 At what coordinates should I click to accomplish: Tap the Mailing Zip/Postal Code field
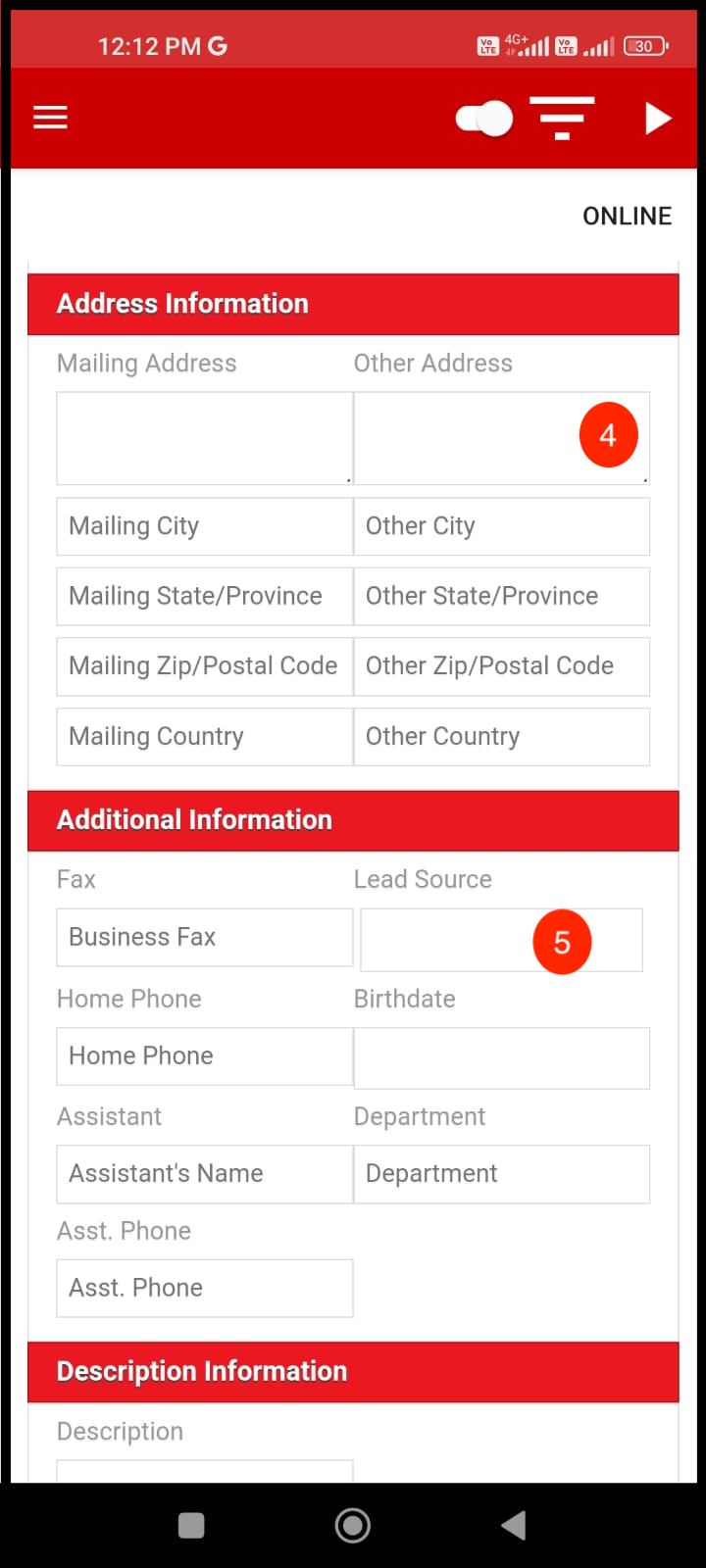point(204,666)
